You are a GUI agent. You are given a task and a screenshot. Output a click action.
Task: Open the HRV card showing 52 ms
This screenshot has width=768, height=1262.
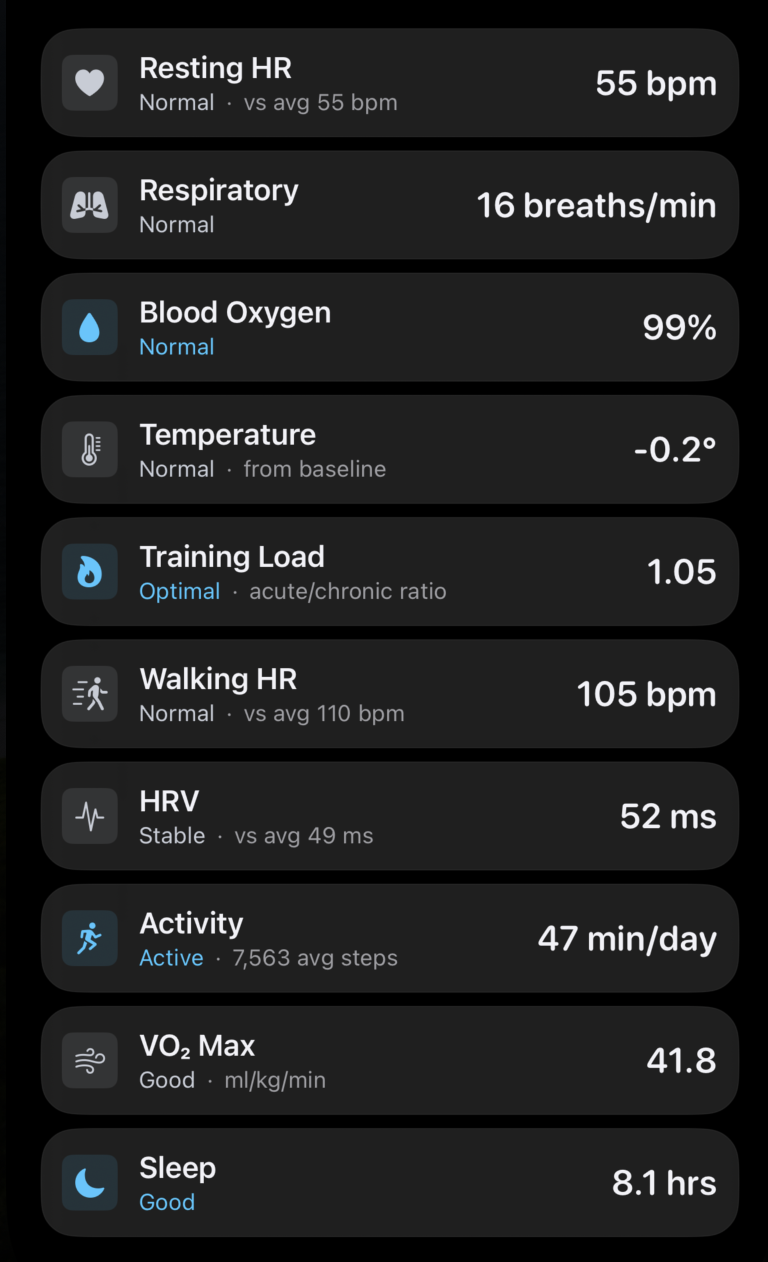point(667,816)
